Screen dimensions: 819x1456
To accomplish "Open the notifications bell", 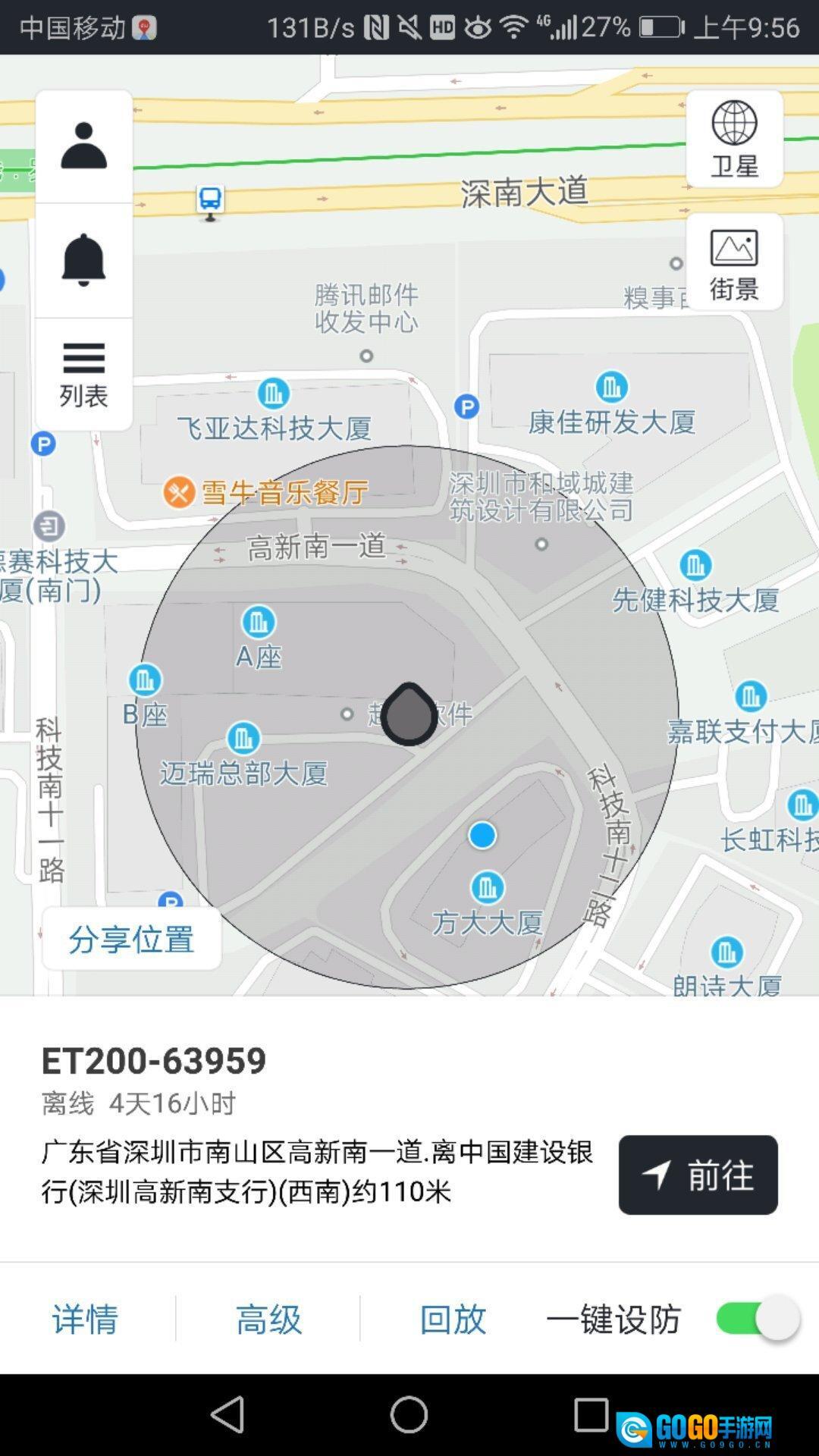I will [x=83, y=260].
